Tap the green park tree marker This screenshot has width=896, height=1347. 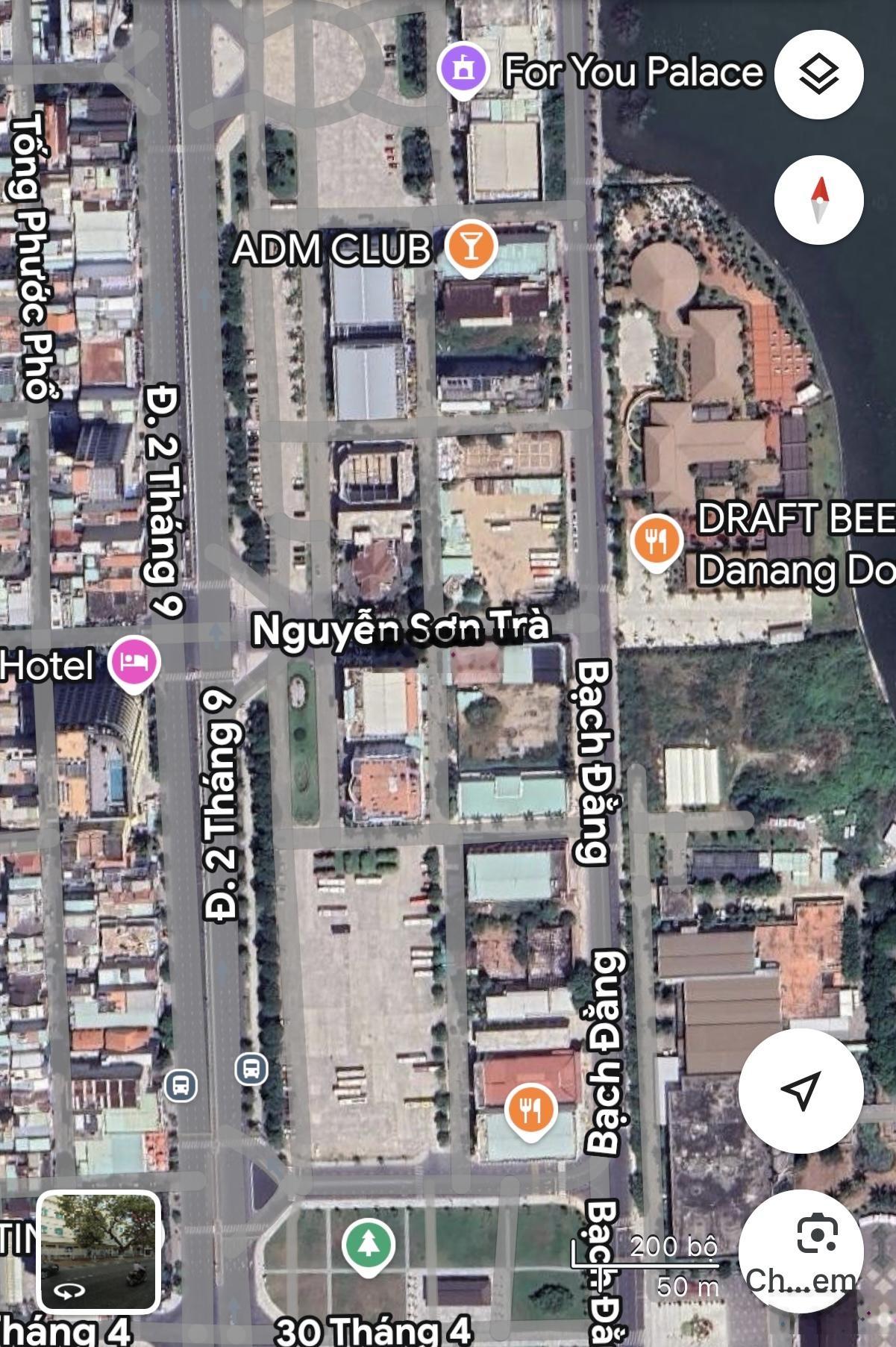coord(368,1244)
